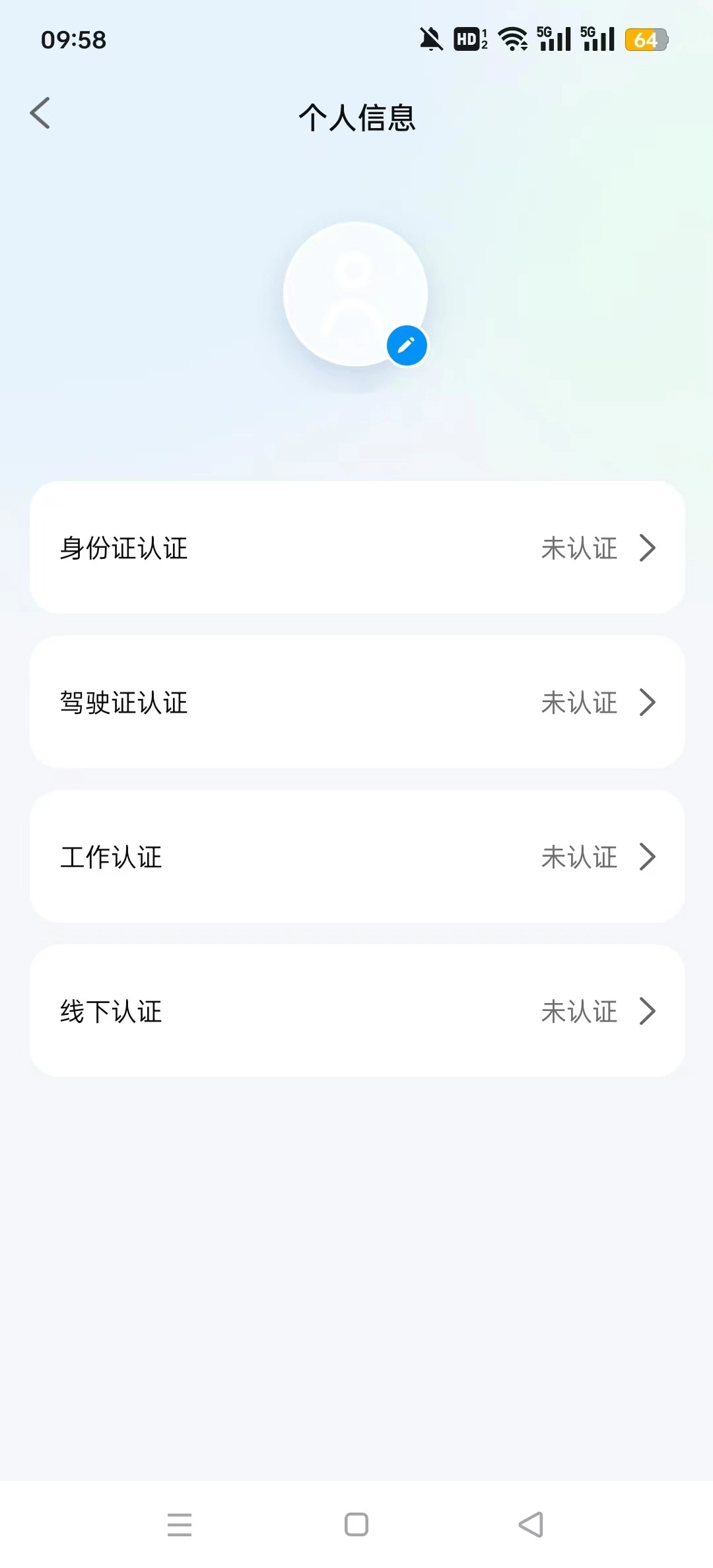Expand the 线下认证 row chevron
The width and height of the screenshot is (713, 1568).
point(648,1011)
